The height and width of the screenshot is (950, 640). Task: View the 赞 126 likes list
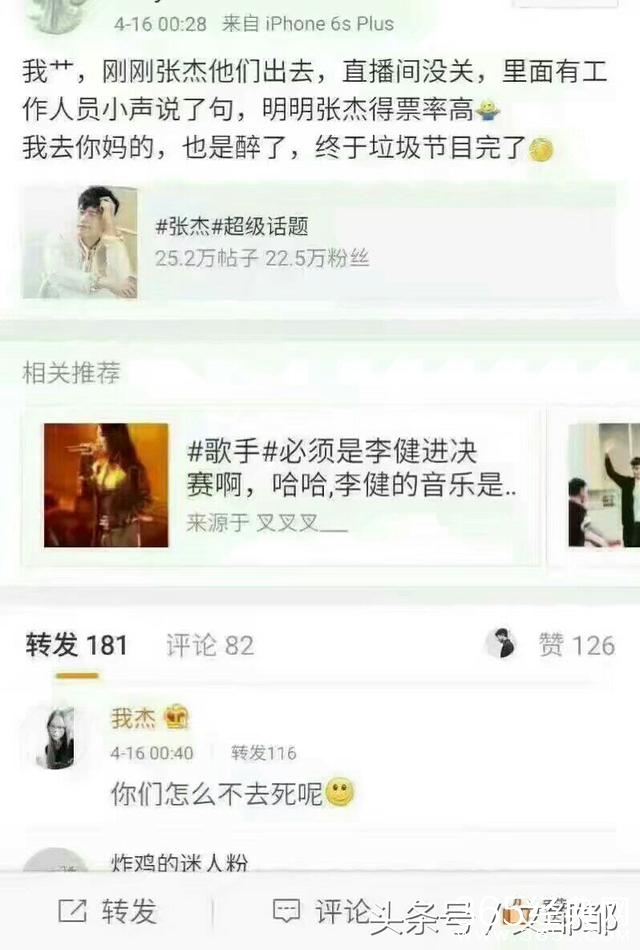pyautogui.click(x=575, y=646)
